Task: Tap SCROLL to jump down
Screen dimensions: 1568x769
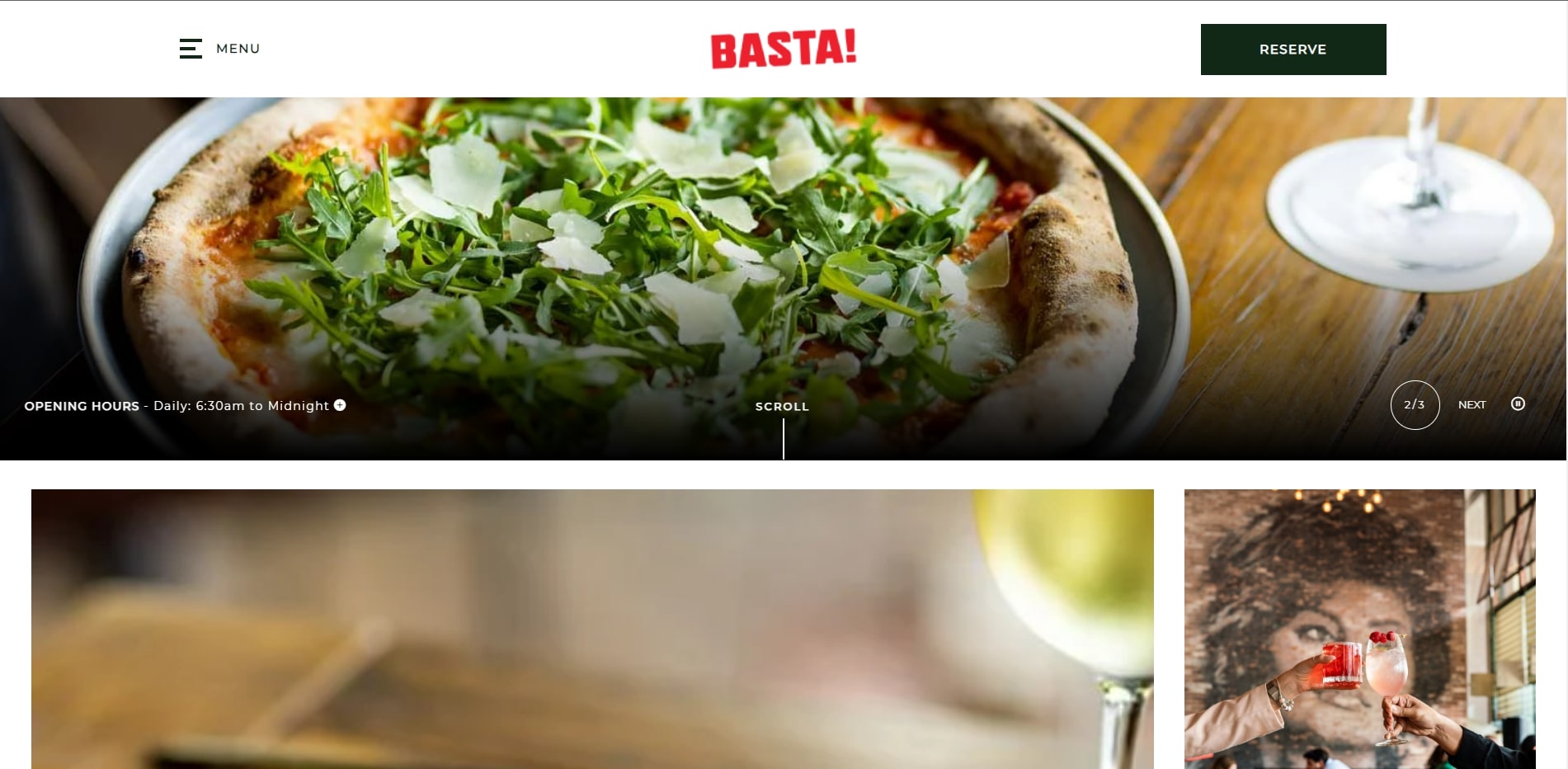Action: (782, 407)
